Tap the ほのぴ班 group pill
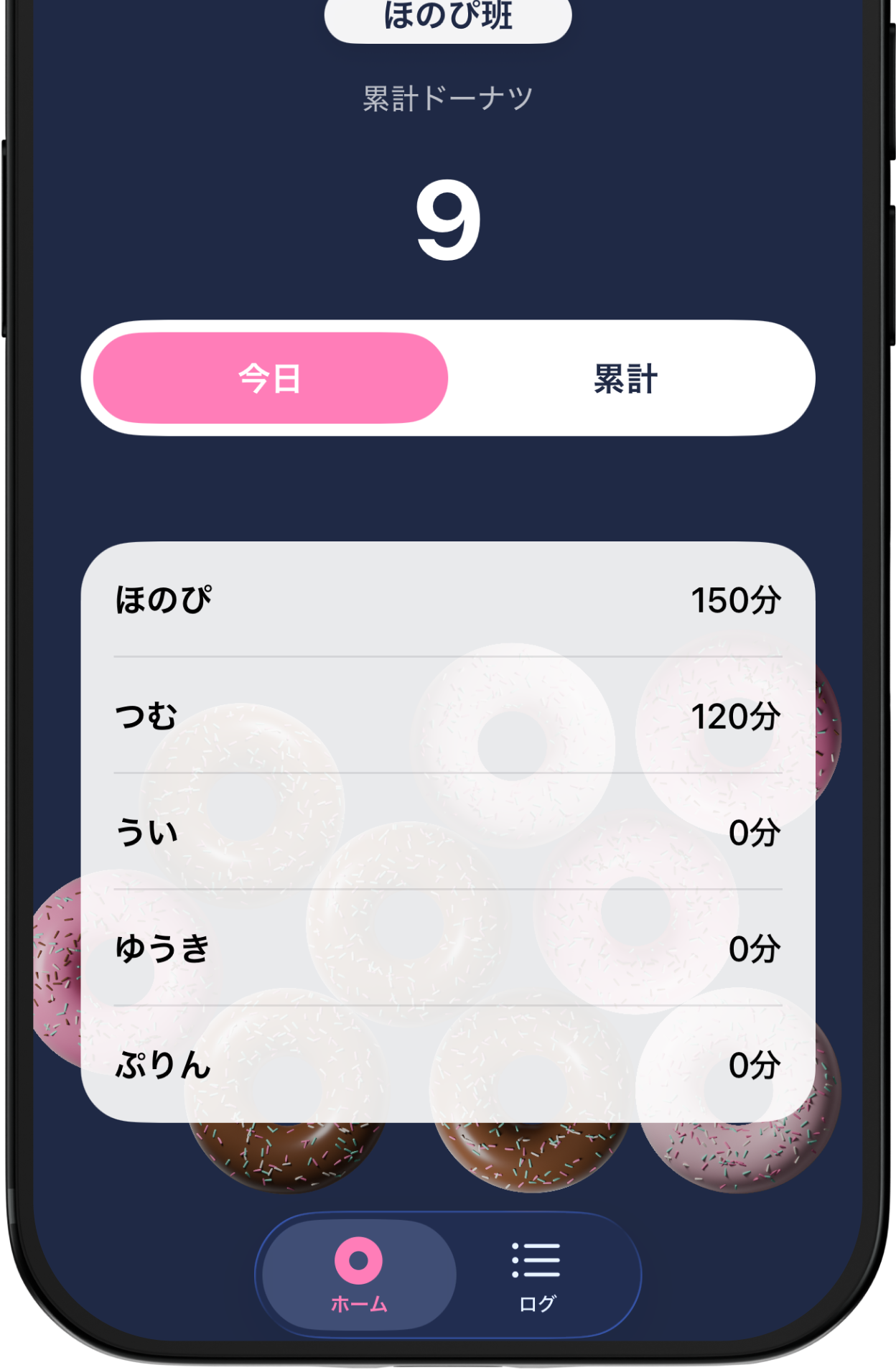This screenshot has height=1370, width=896. coord(448,18)
